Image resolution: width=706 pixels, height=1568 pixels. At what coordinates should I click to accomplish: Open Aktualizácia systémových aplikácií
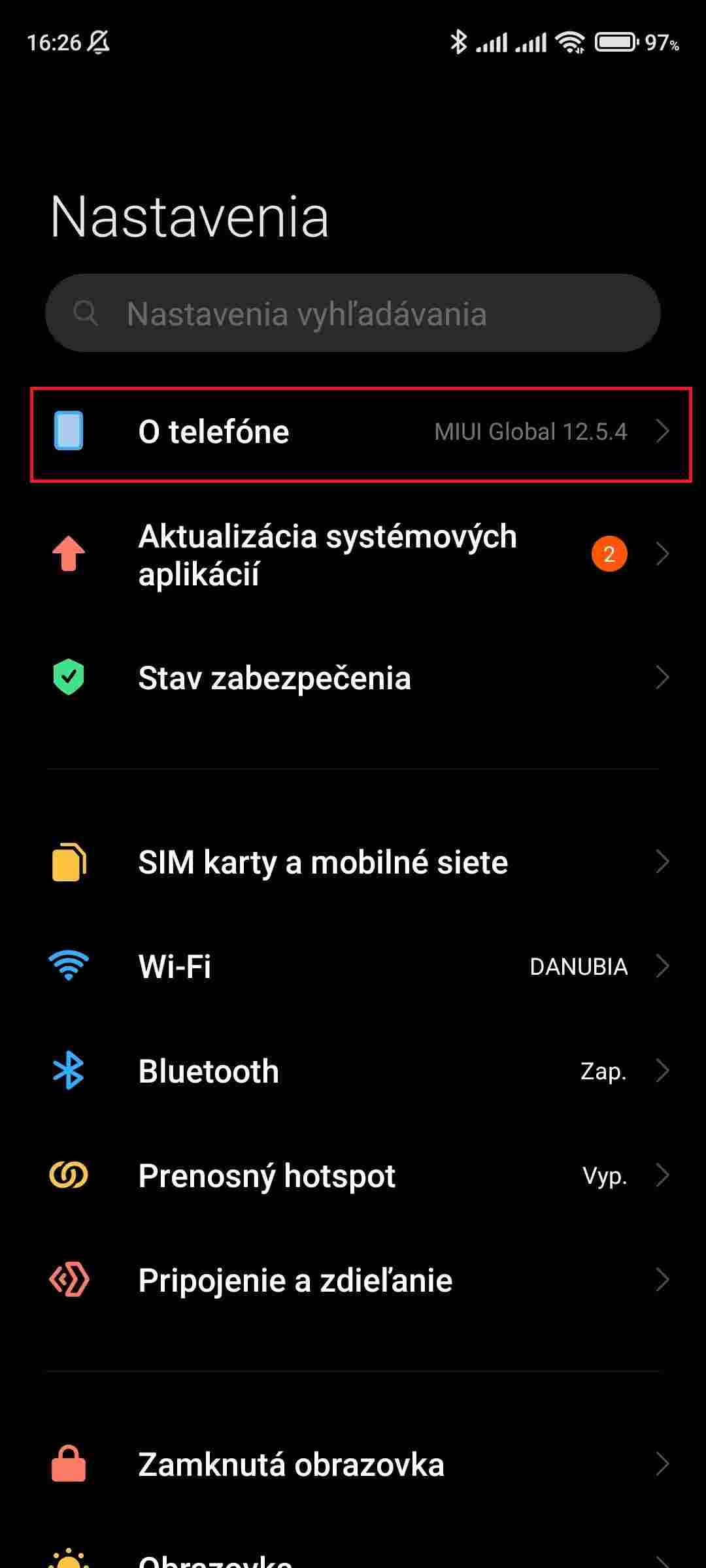[353, 555]
